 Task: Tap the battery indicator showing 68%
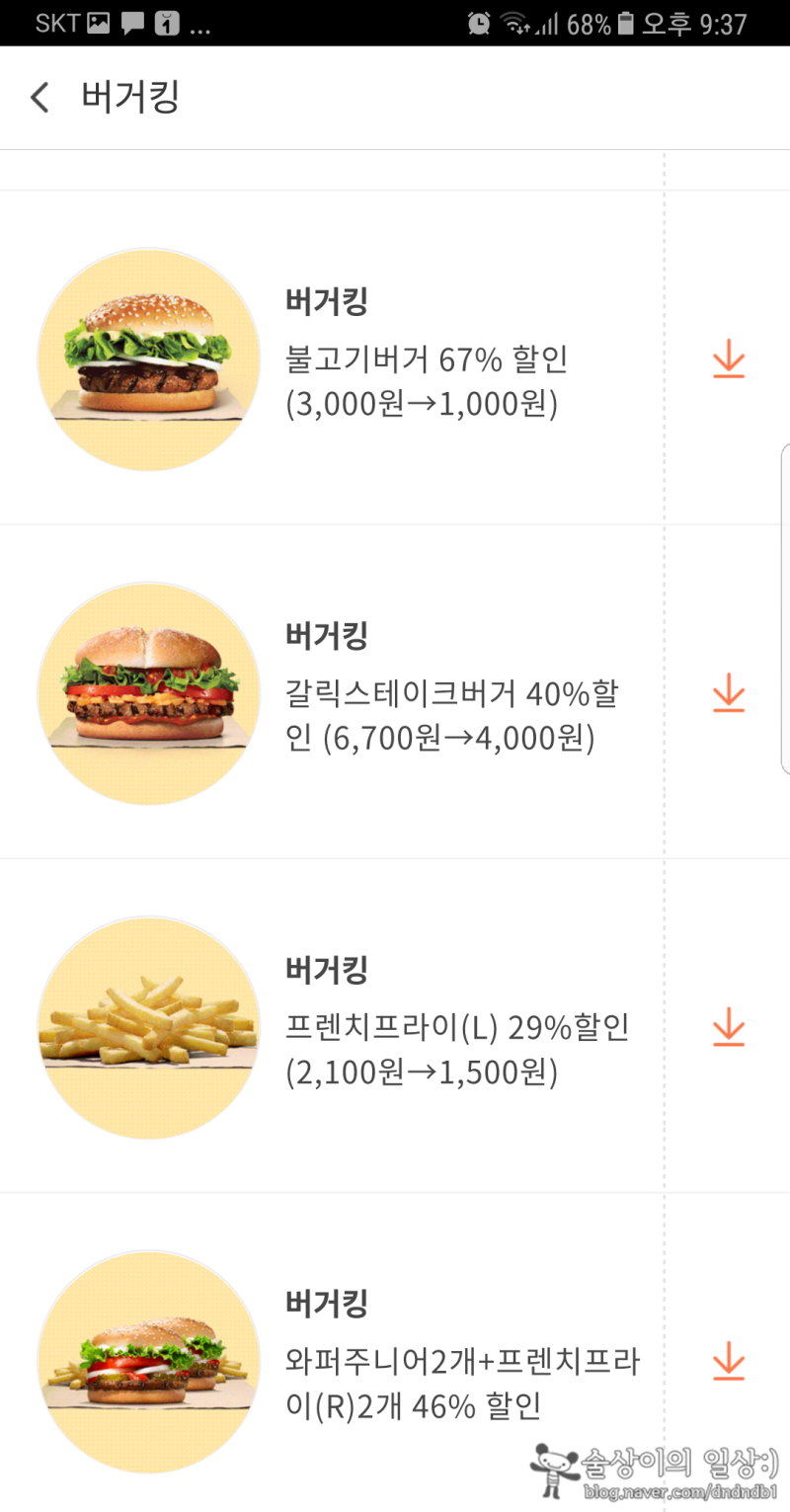pyautogui.click(x=623, y=22)
